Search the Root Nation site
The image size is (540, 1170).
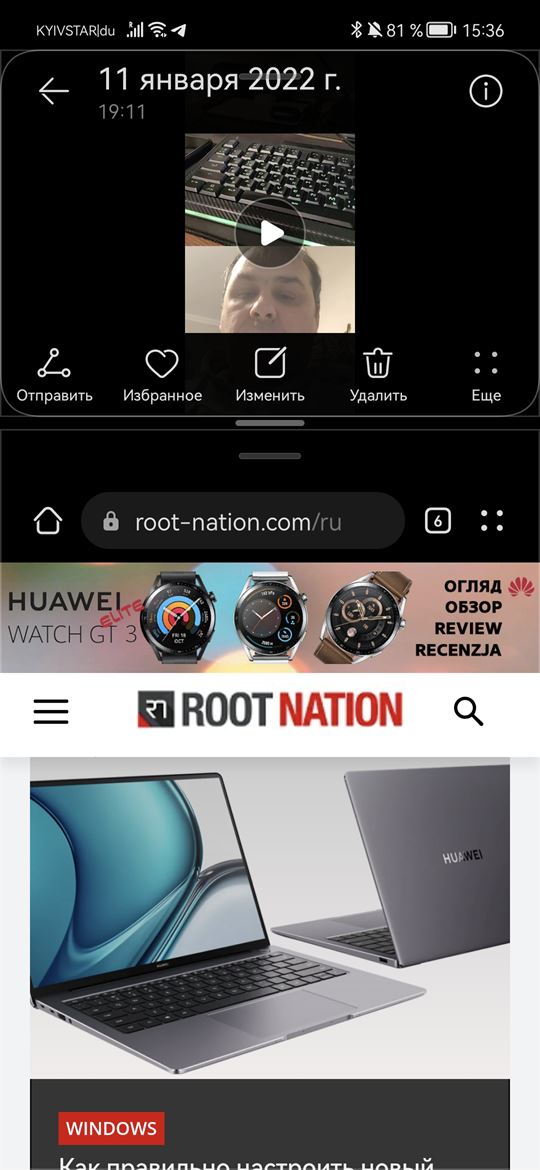[468, 712]
